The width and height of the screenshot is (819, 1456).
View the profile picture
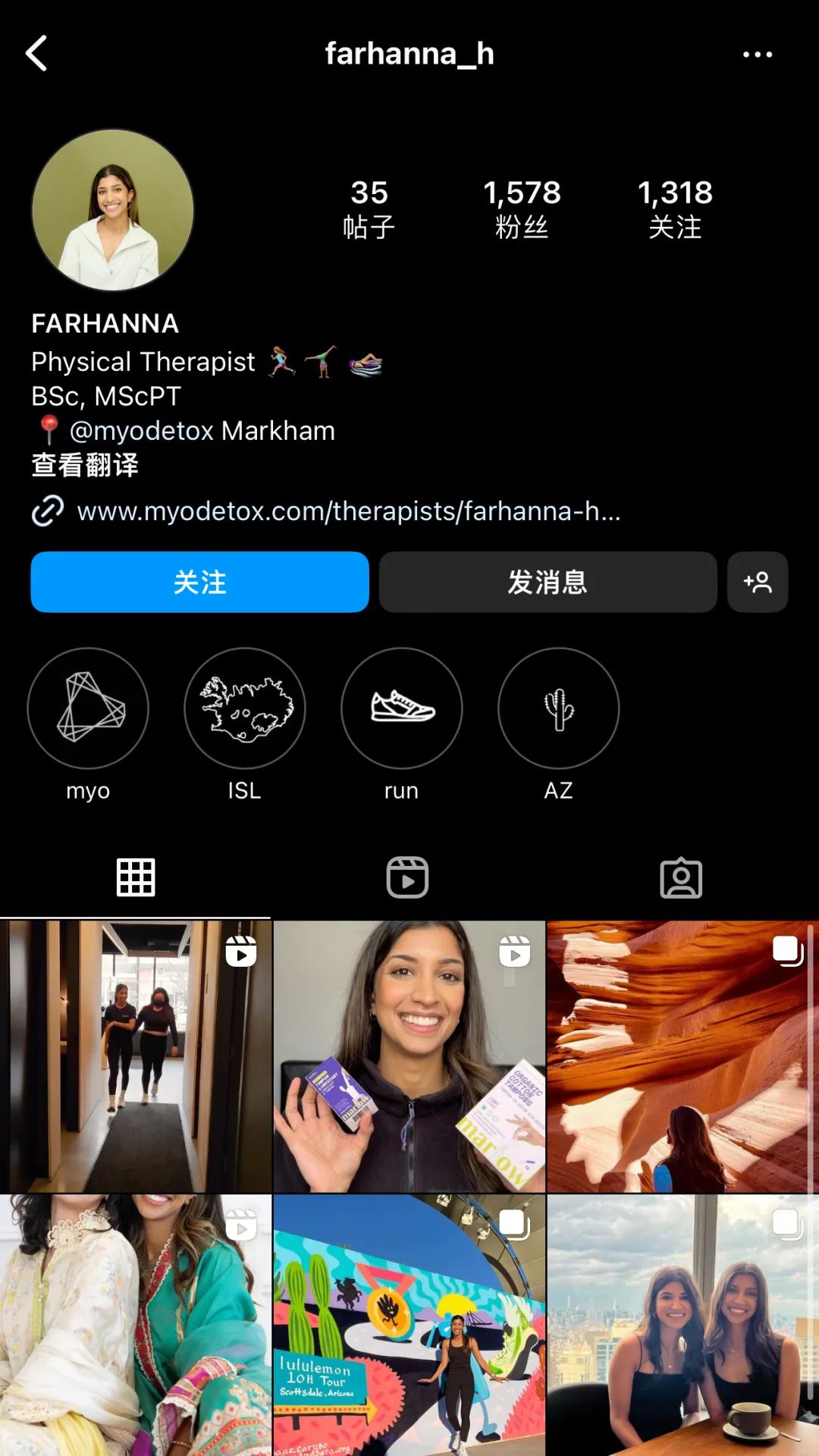112,210
